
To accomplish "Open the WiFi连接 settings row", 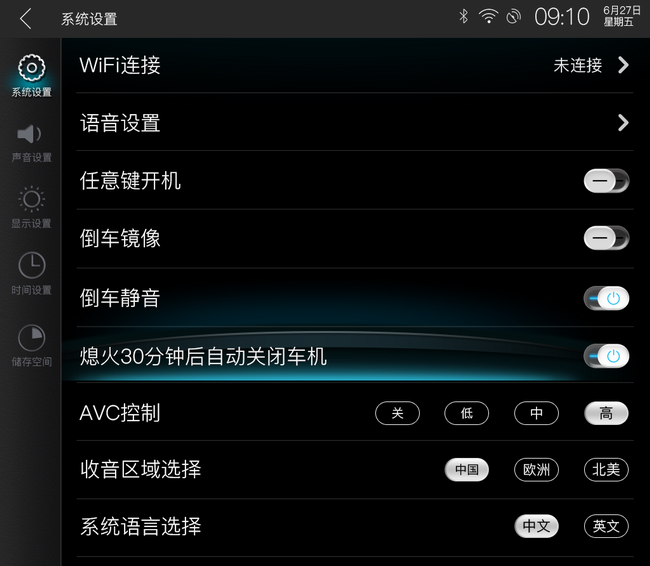I will [354, 65].
